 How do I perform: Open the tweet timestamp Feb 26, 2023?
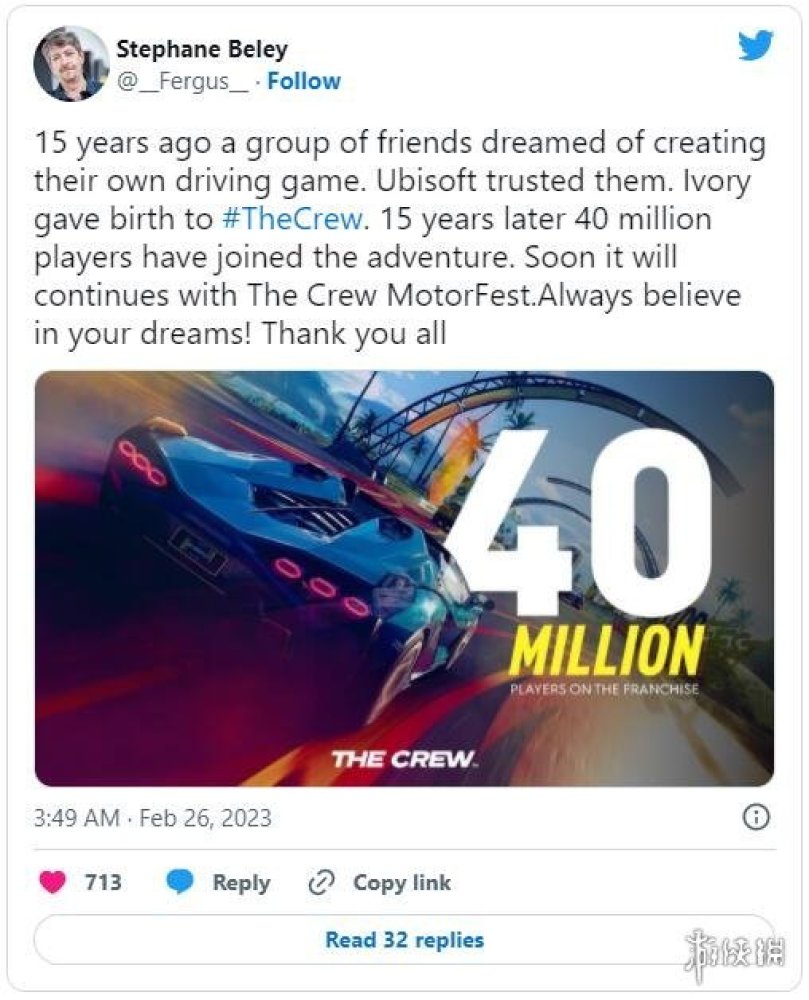point(153,818)
